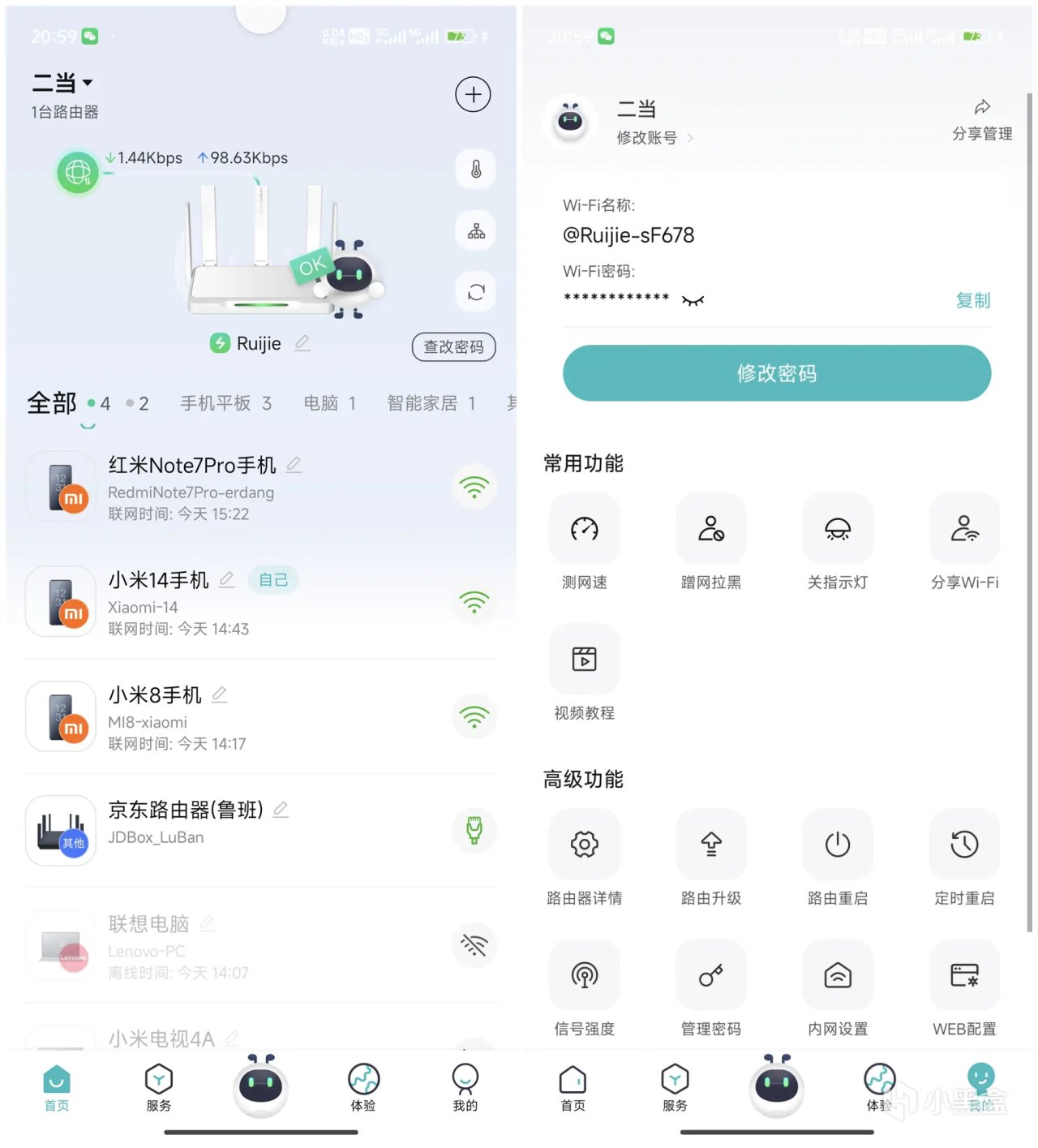
Task: Open 路由重启 to restart the router
Action: click(837, 858)
